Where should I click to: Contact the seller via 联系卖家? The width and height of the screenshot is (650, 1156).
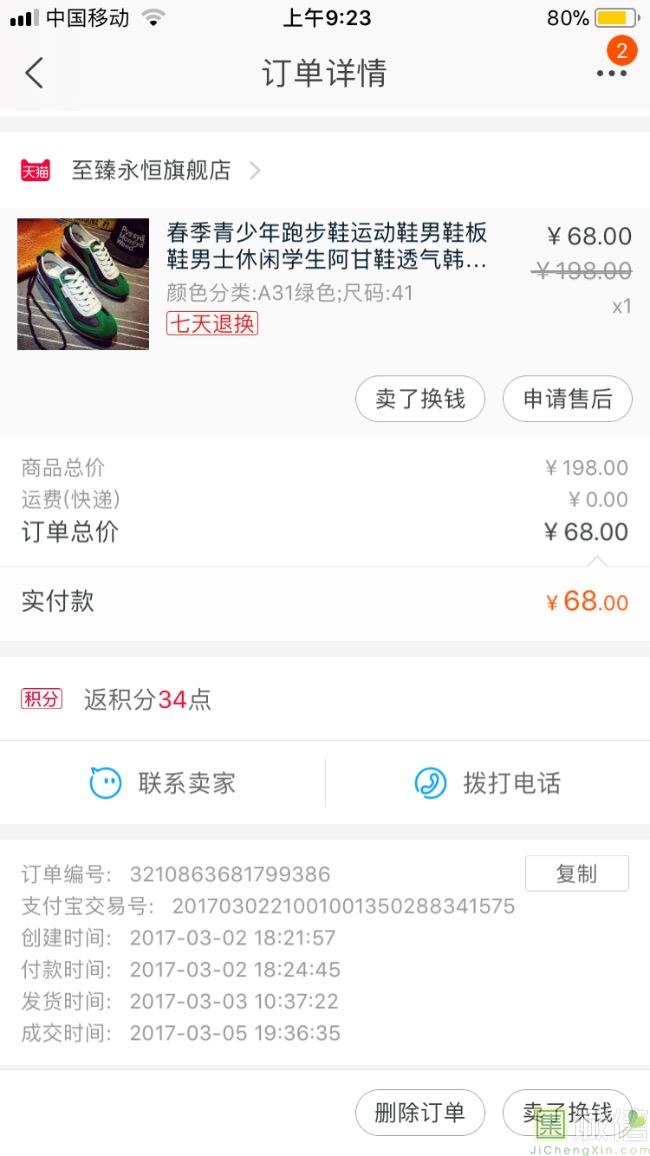coord(163,783)
